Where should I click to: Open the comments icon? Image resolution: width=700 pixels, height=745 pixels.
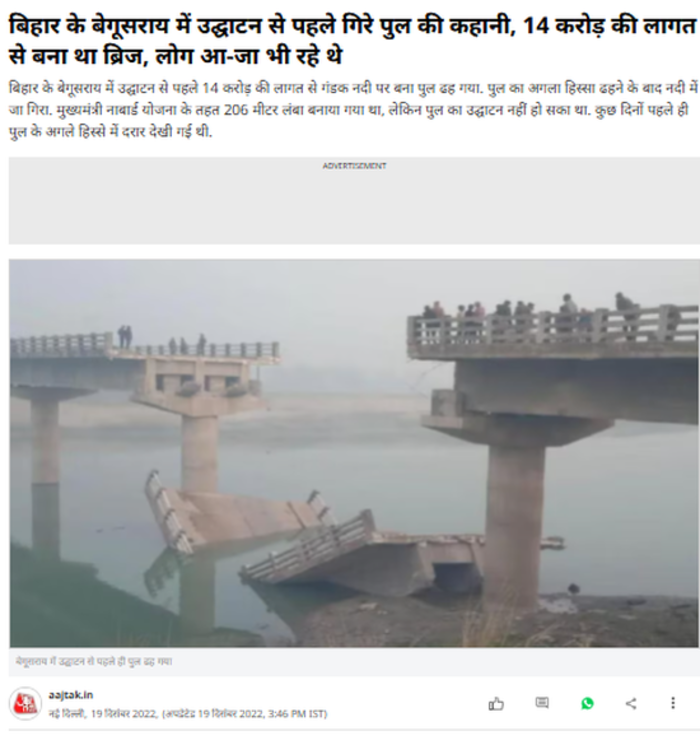[x=542, y=704]
